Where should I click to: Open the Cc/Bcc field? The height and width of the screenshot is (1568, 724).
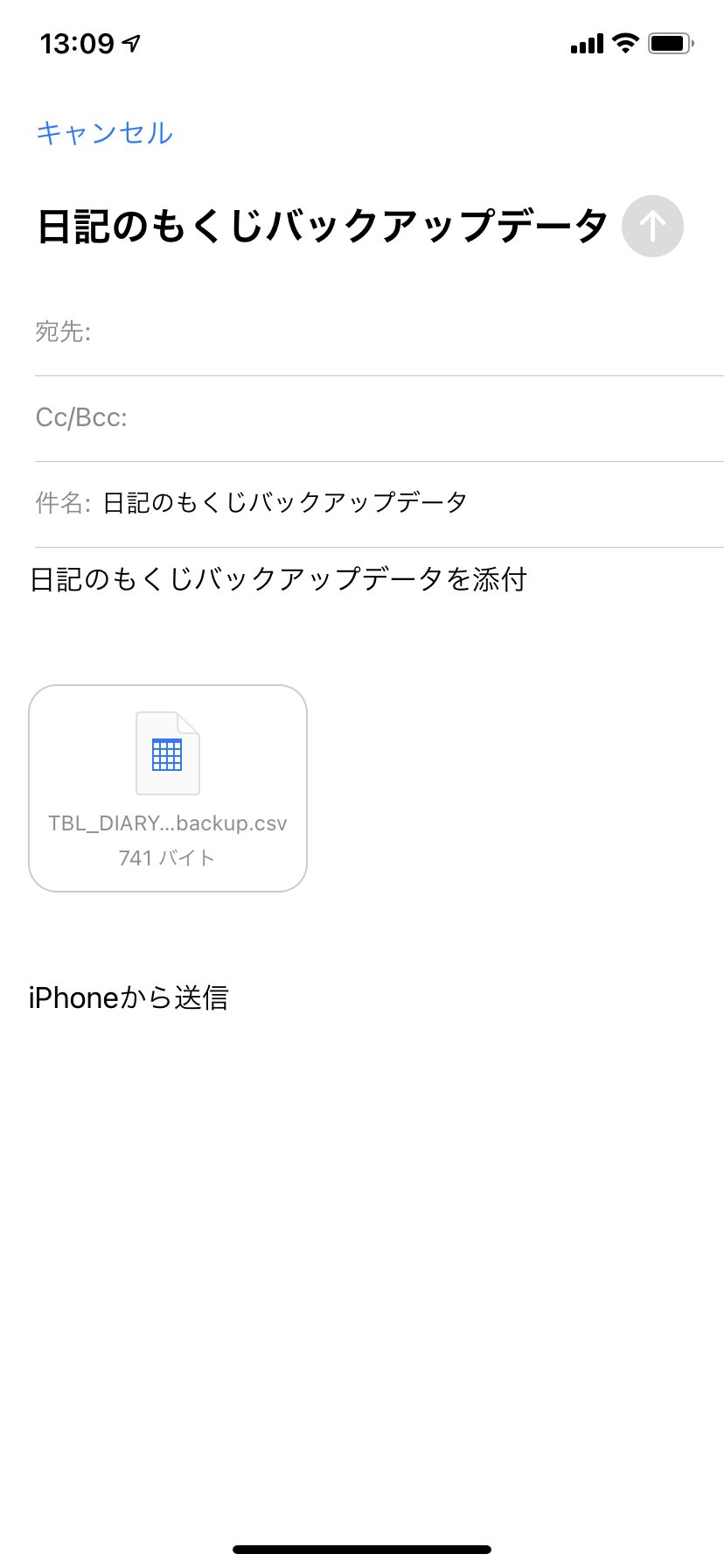[x=379, y=418]
